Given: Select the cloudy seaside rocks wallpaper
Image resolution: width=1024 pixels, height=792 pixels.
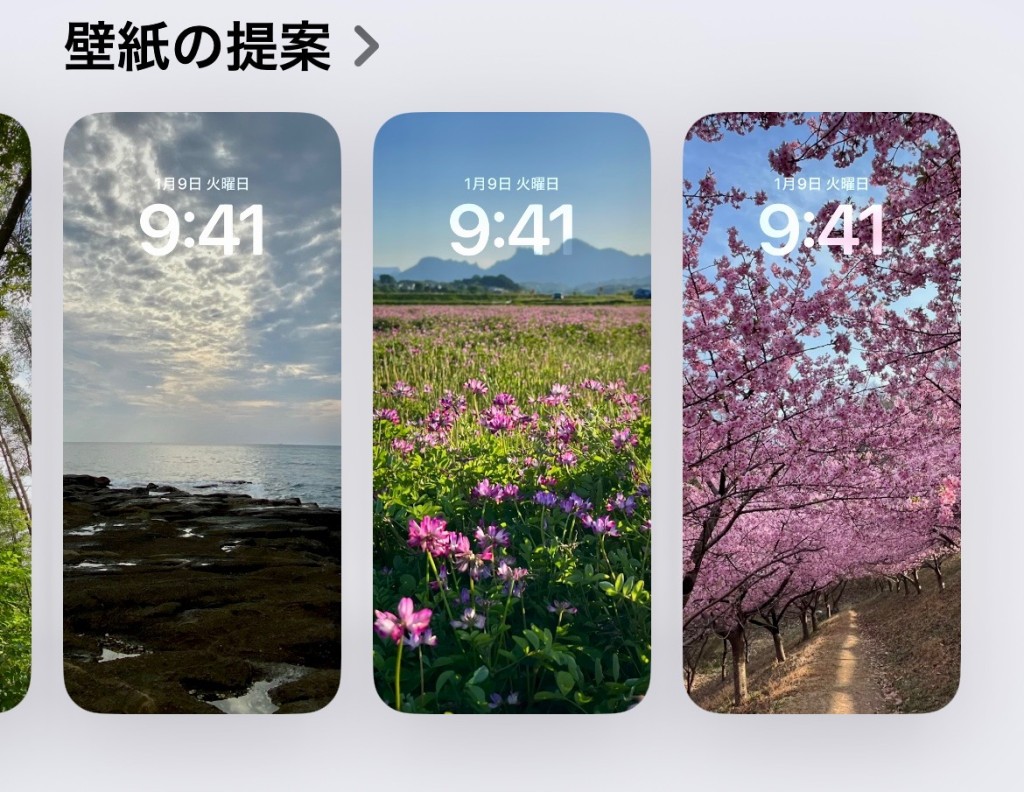Looking at the screenshot, I should tap(202, 412).
